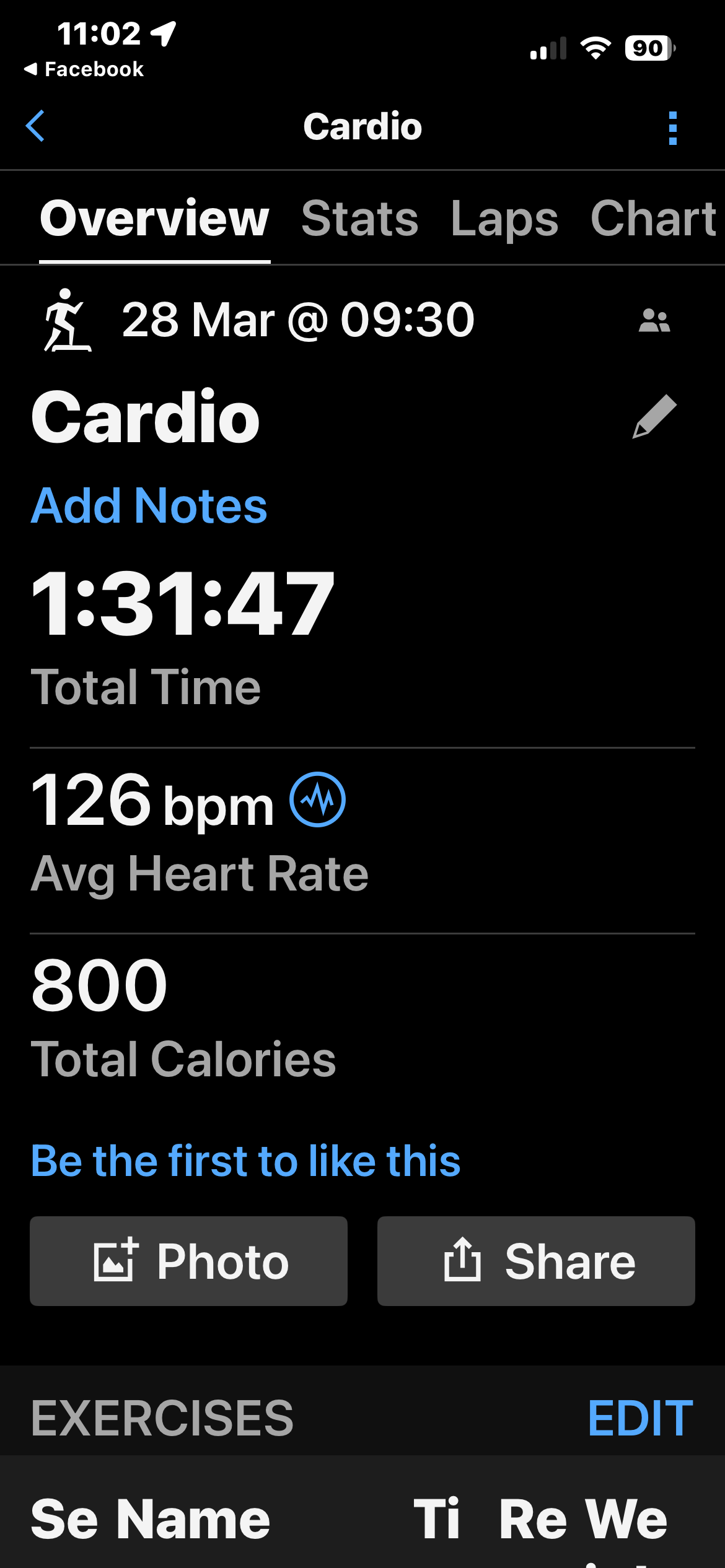Go back using the blue arrow
This screenshot has height=1568, width=725.
pos(36,126)
